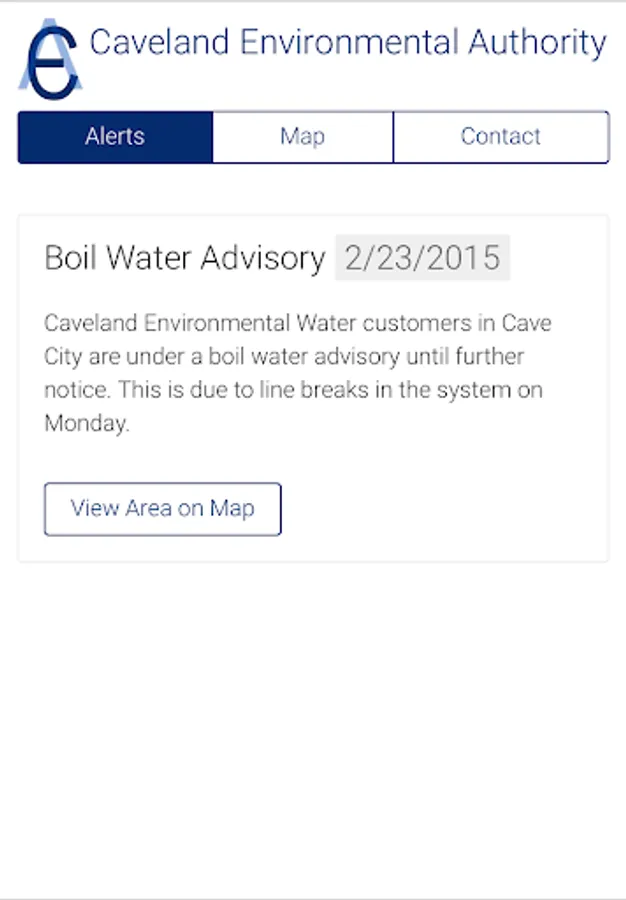This screenshot has height=900, width=626.
Task: Switch to the Map tab
Action: click(x=302, y=137)
